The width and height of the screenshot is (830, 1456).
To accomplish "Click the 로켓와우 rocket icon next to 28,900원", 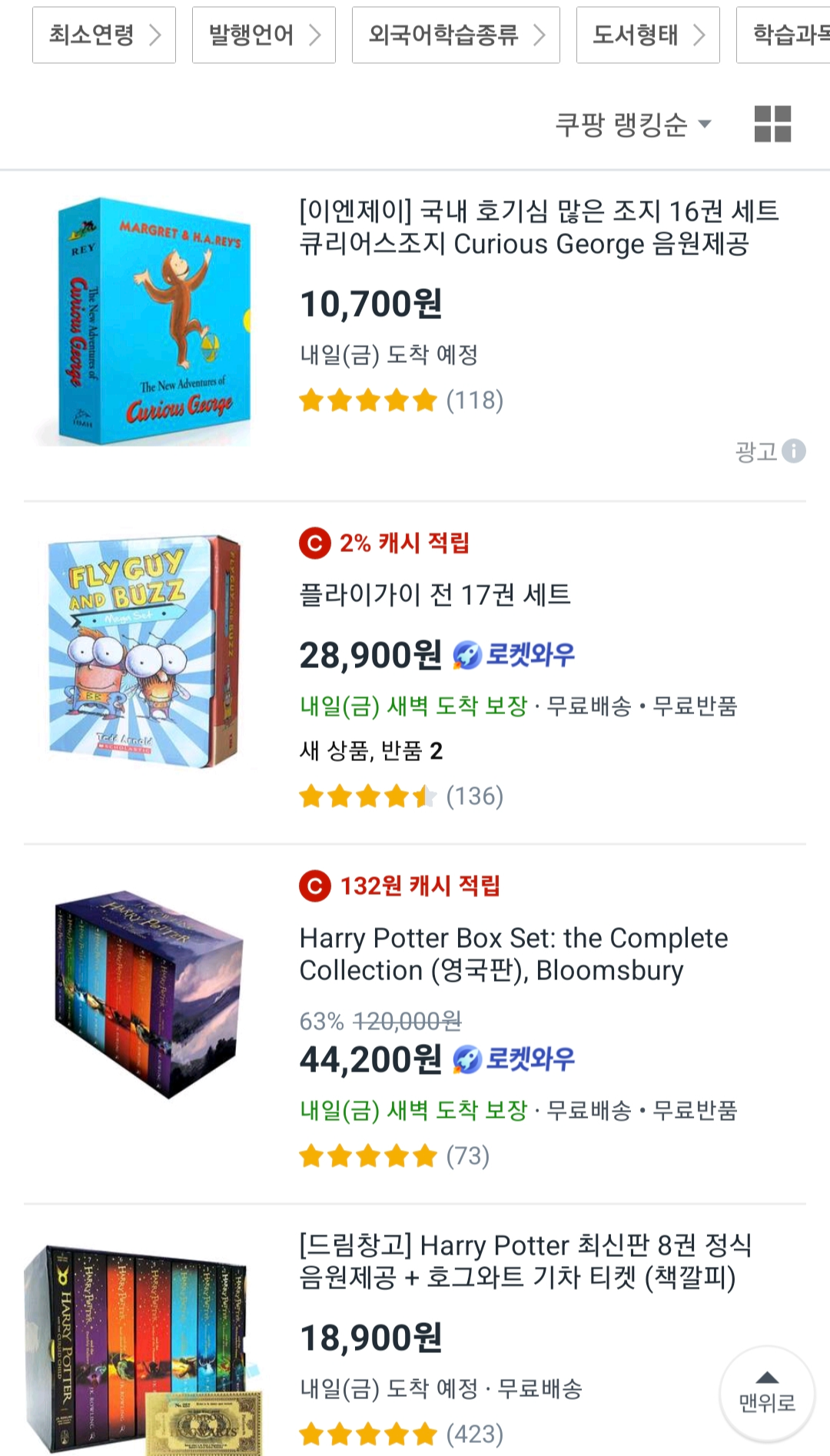I will pyautogui.click(x=466, y=654).
